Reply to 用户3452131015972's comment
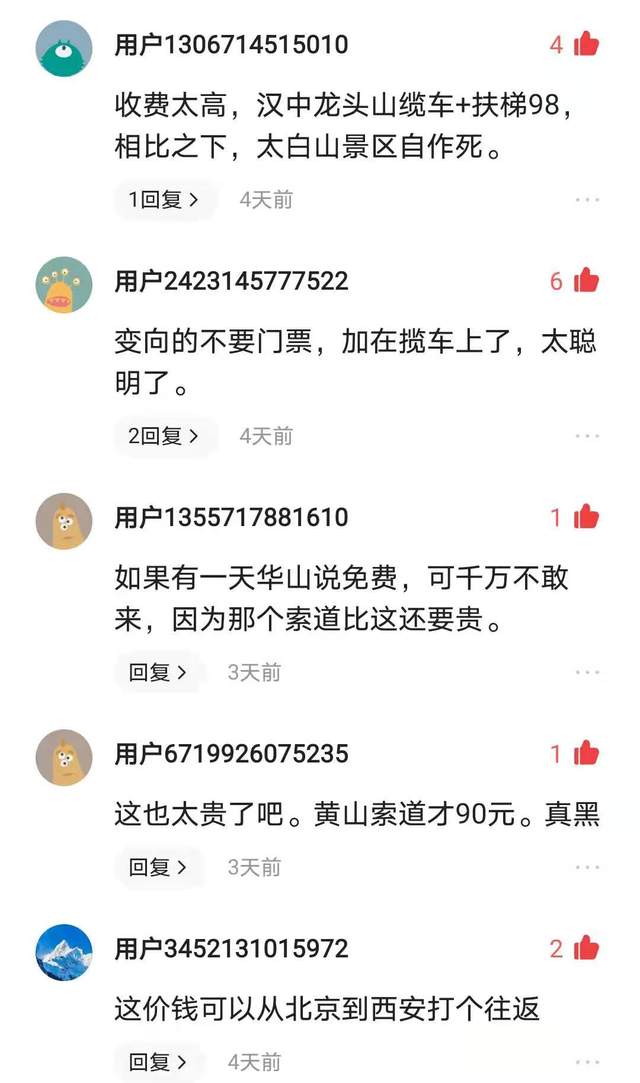This screenshot has height=1083, width=640. pyautogui.click(x=159, y=1062)
